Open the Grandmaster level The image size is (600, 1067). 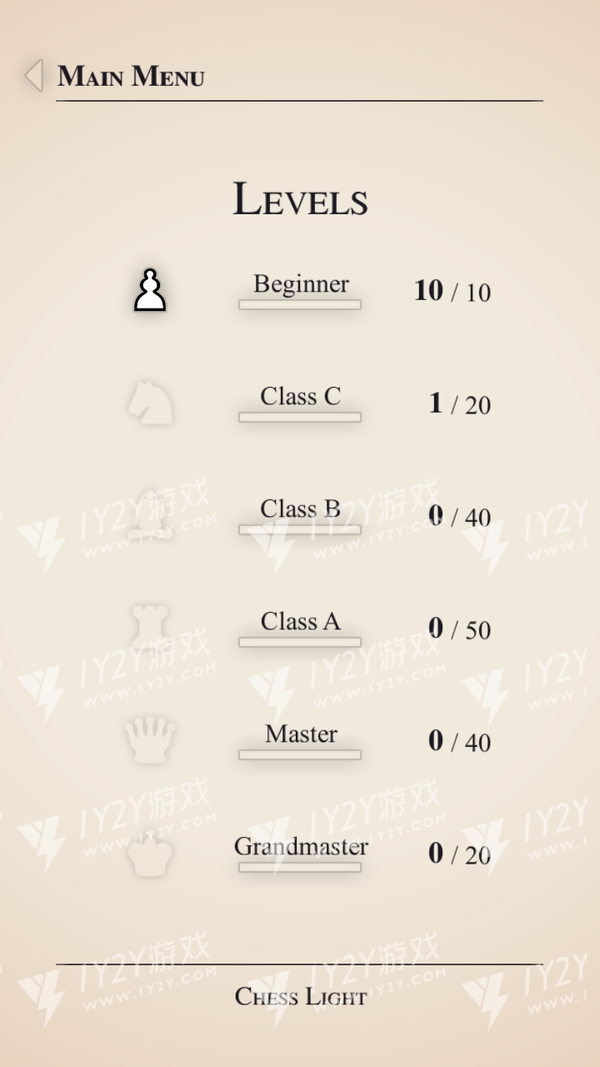pyautogui.click(x=300, y=847)
